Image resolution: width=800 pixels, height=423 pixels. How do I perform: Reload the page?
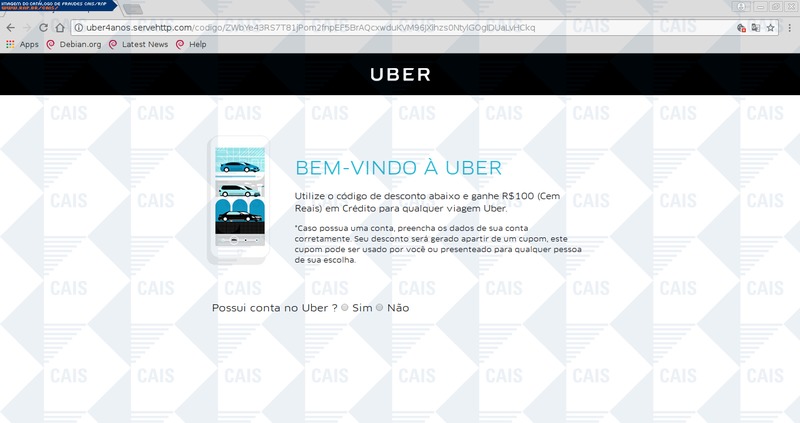click(43, 28)
